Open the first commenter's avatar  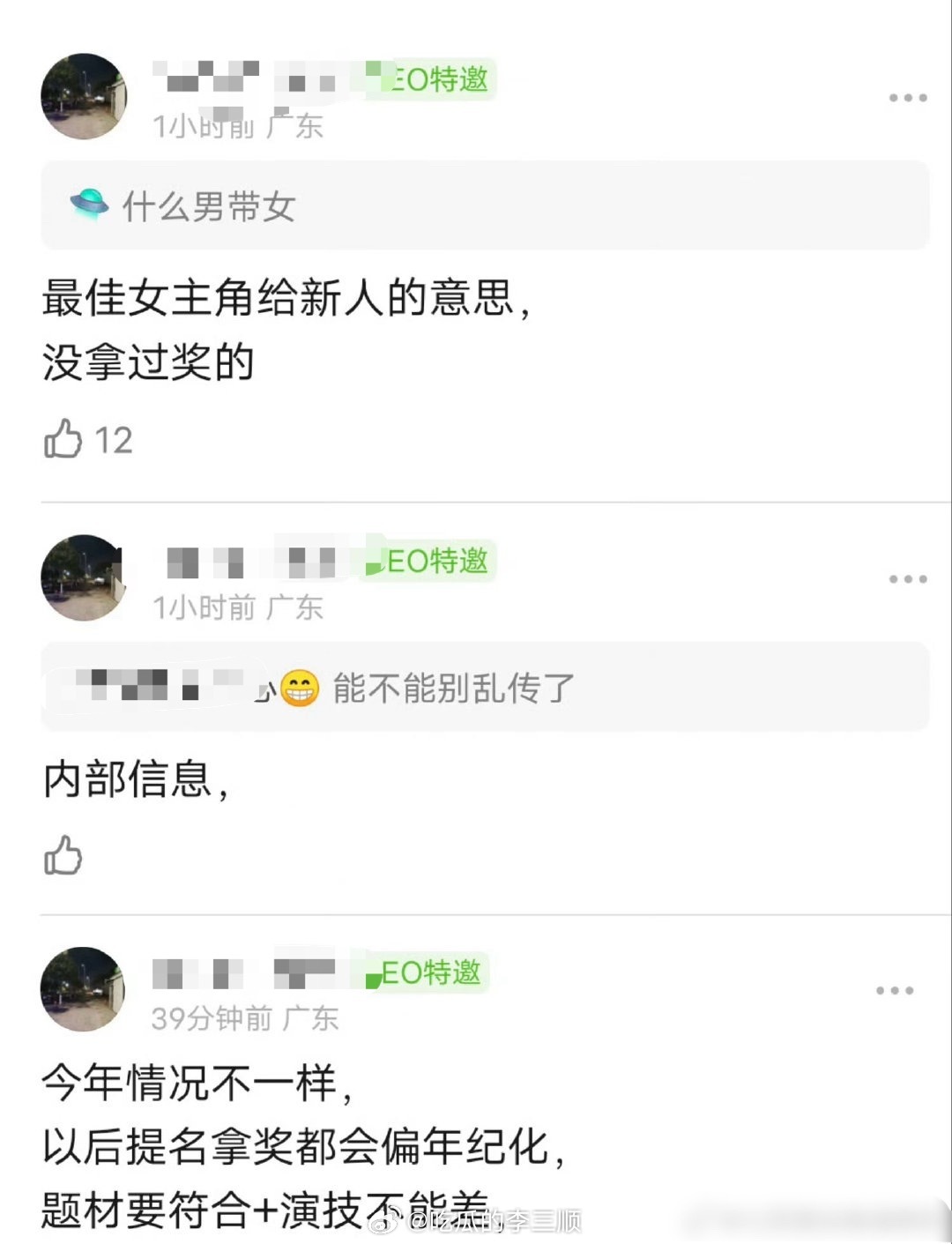click(83, 96)
